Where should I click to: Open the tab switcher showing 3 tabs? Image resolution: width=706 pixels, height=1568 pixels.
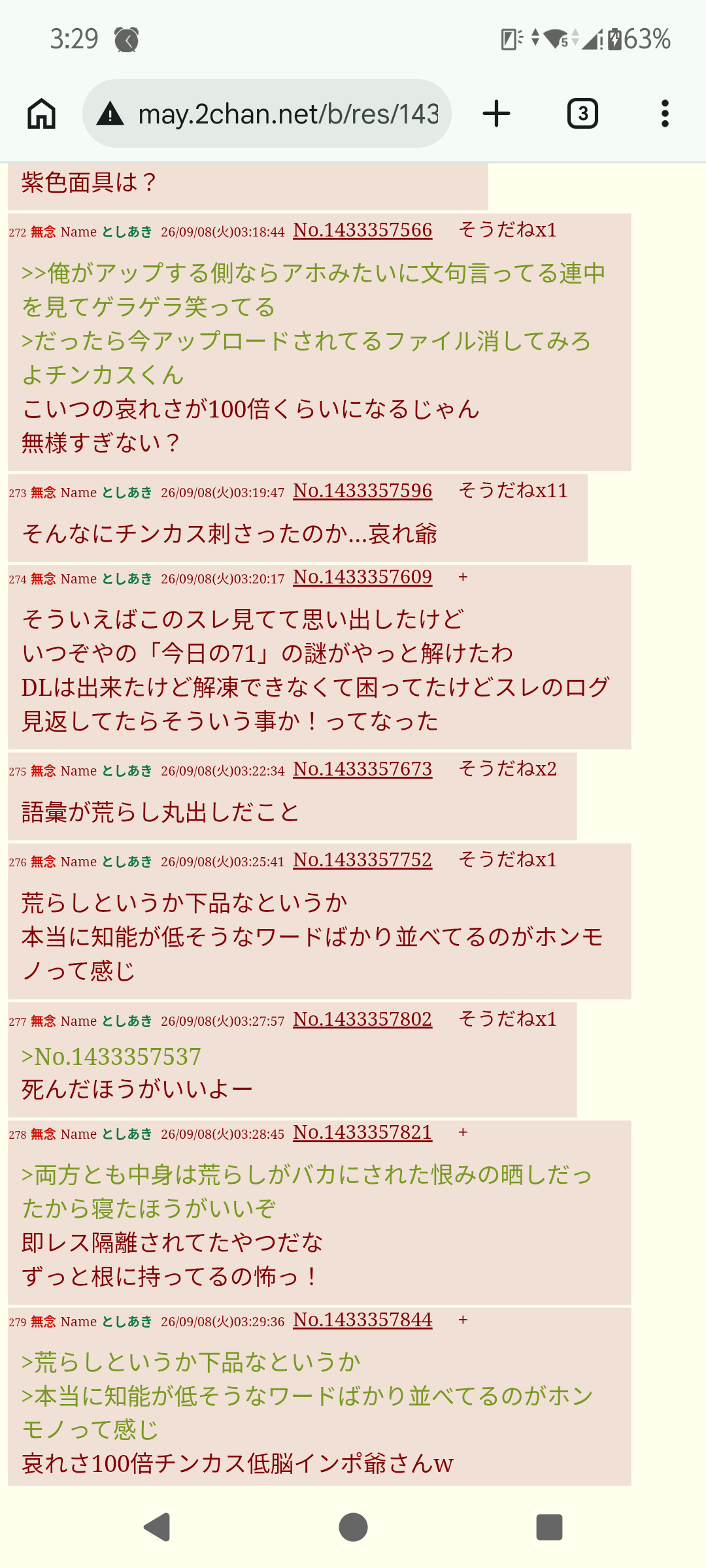pyautogui.click(x=582, y=114)
